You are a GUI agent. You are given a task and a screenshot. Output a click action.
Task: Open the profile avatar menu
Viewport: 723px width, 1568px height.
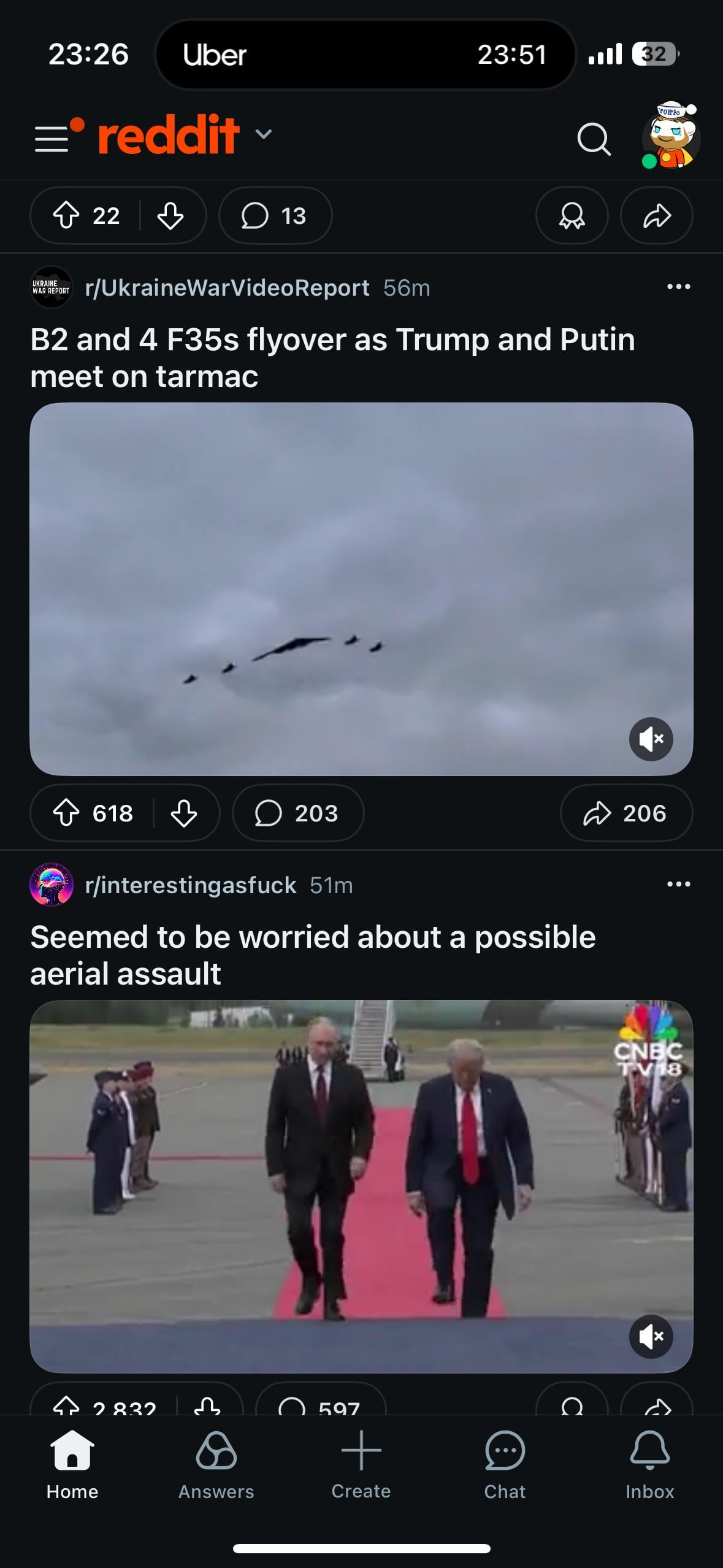(670, 136)
